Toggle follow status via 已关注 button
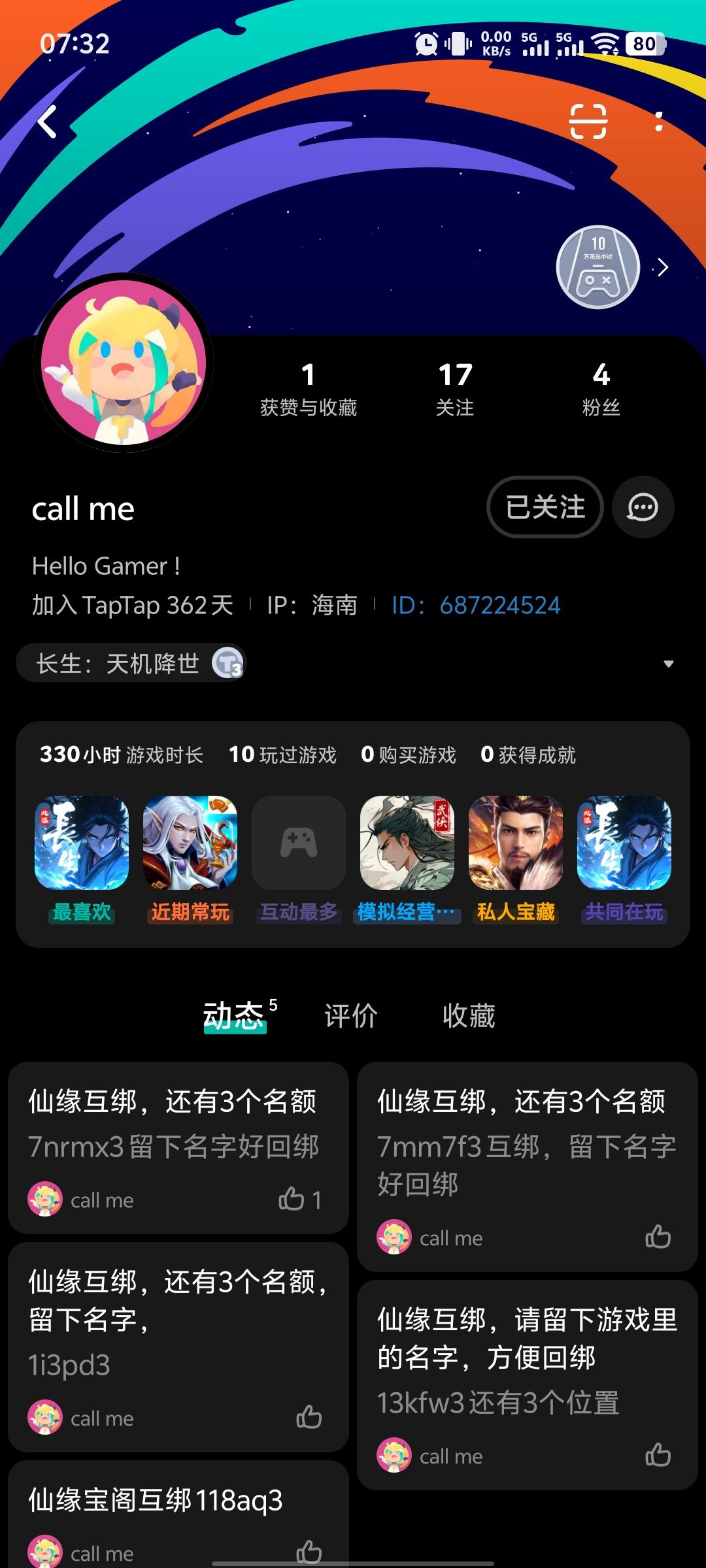 pos(545,507)
